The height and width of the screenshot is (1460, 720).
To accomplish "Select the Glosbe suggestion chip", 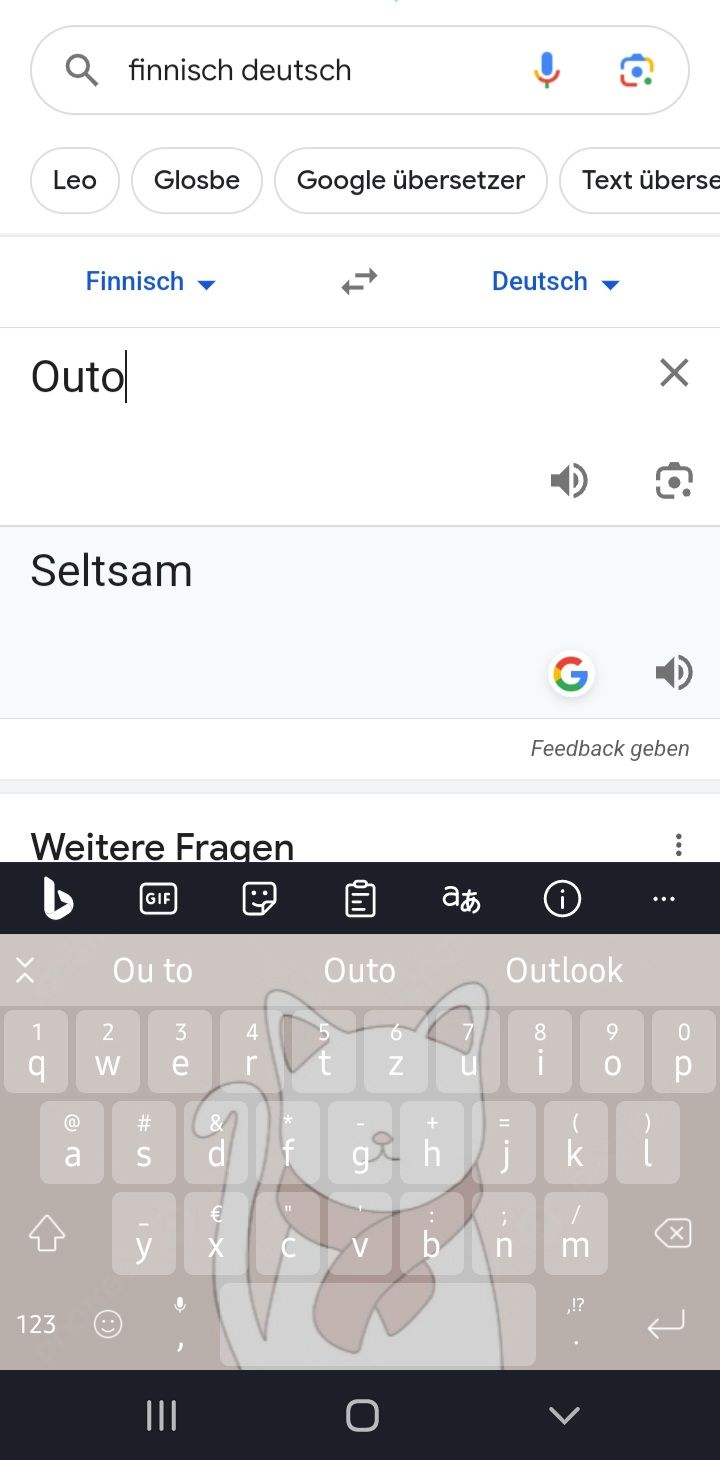I will coord(197,180).
